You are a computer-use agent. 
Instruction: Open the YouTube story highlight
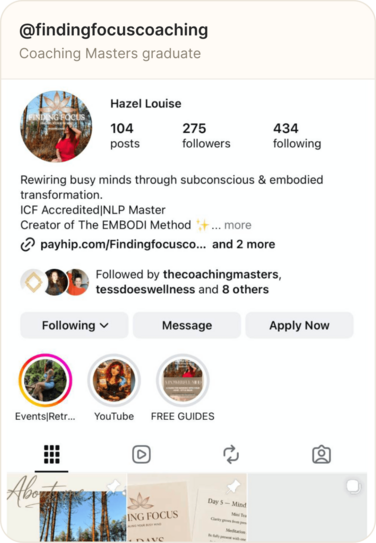coord(114,380)
